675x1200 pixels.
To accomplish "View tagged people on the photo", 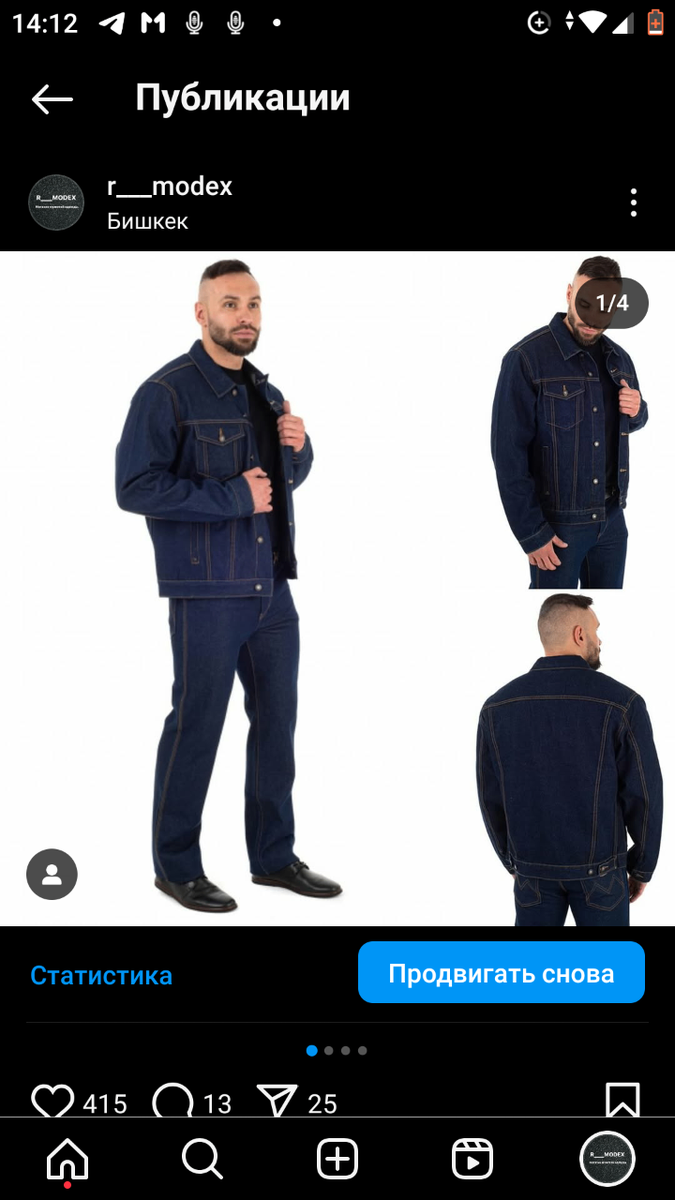I will 52,875.
